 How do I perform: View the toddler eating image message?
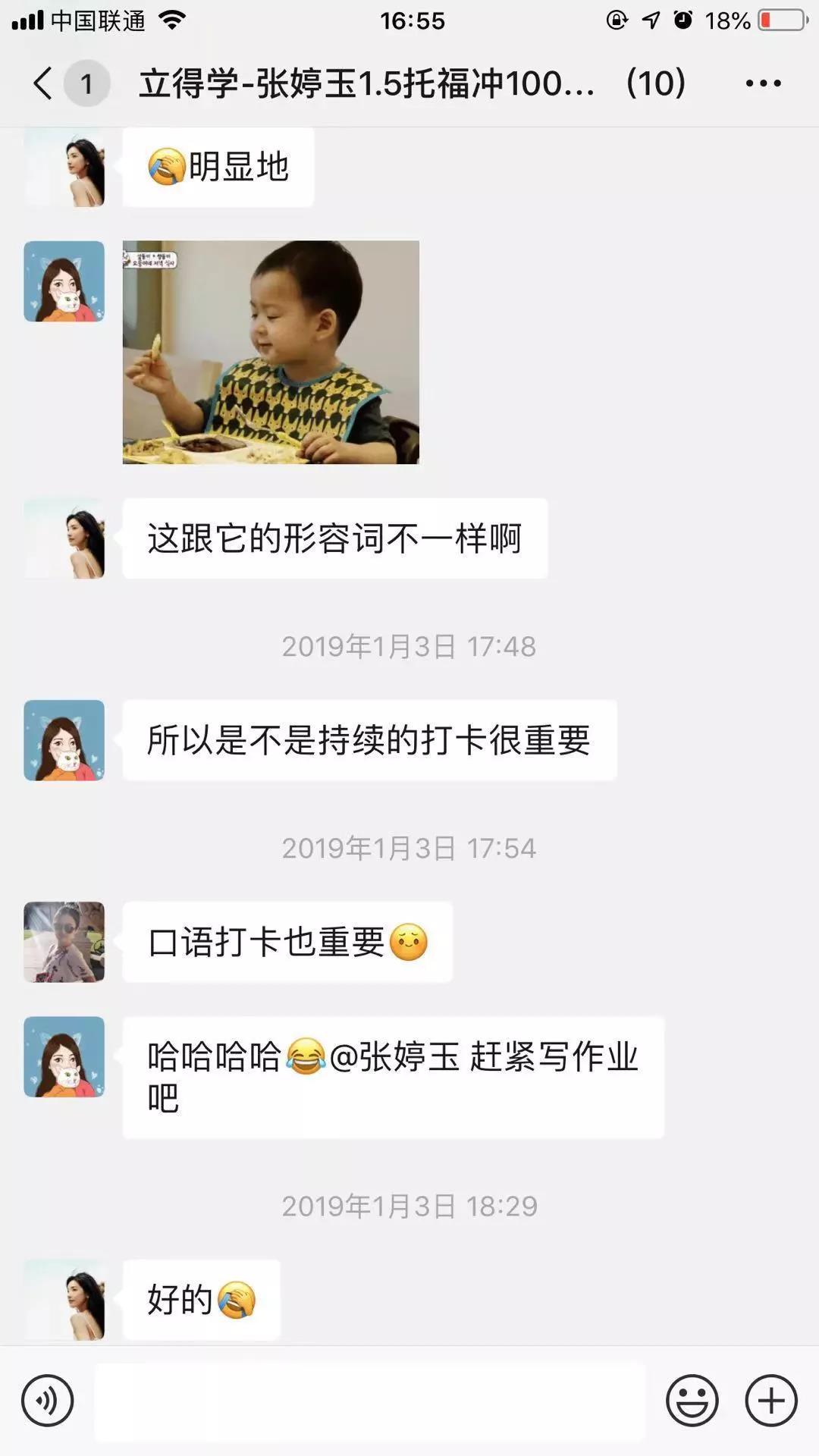[x=271, y=352]
